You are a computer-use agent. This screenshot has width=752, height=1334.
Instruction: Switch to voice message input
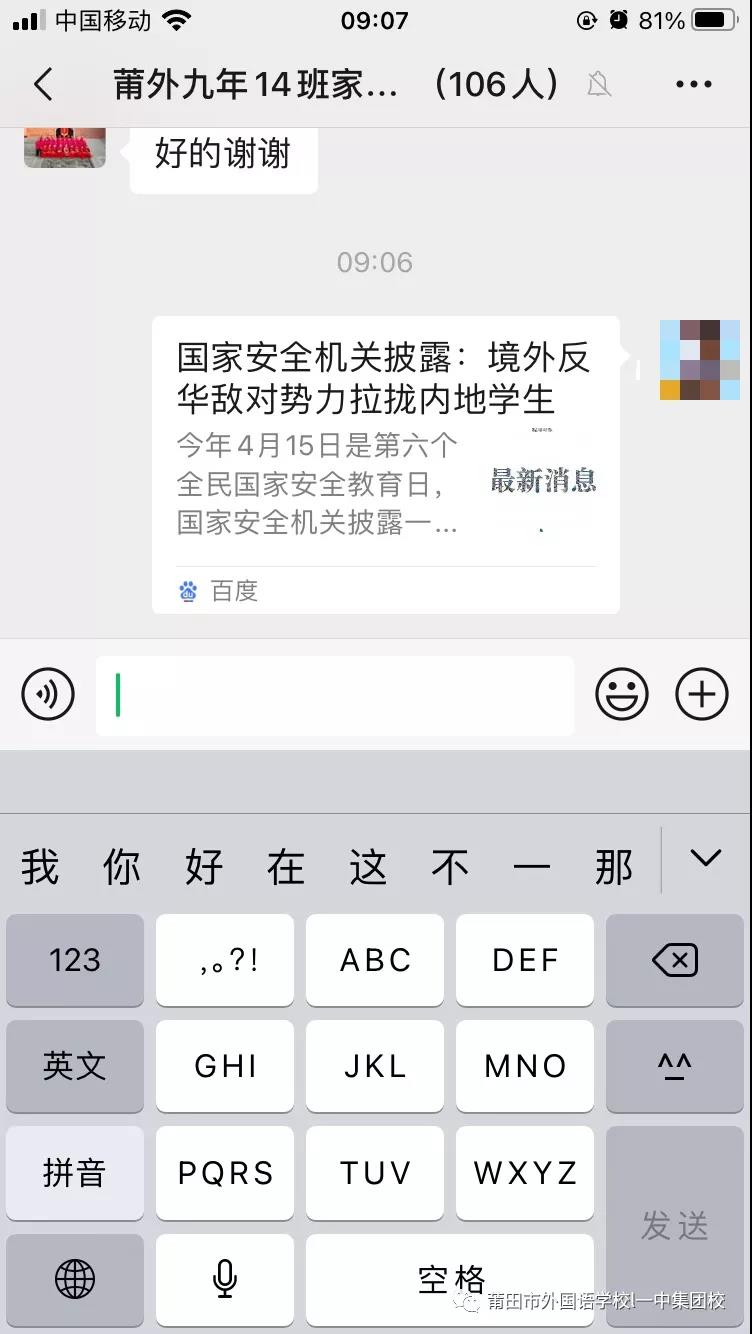[x=48, y=694]
